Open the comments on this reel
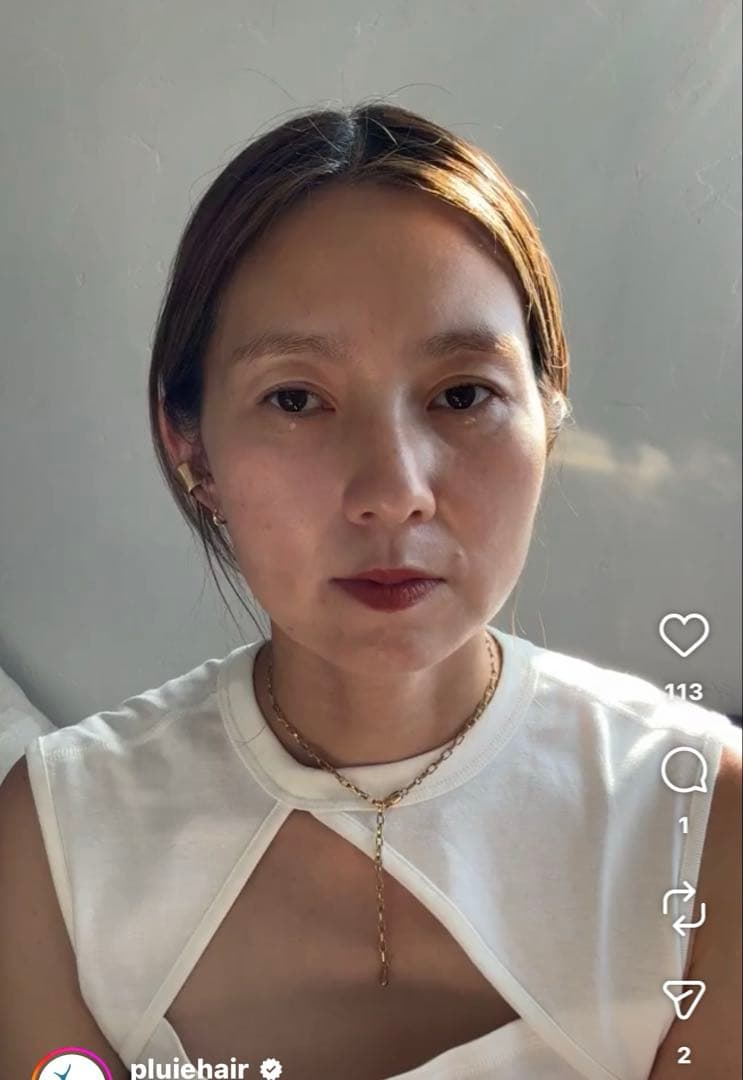Image resolution: width=743 pixels, height=1080 pixels. (684, 770)
